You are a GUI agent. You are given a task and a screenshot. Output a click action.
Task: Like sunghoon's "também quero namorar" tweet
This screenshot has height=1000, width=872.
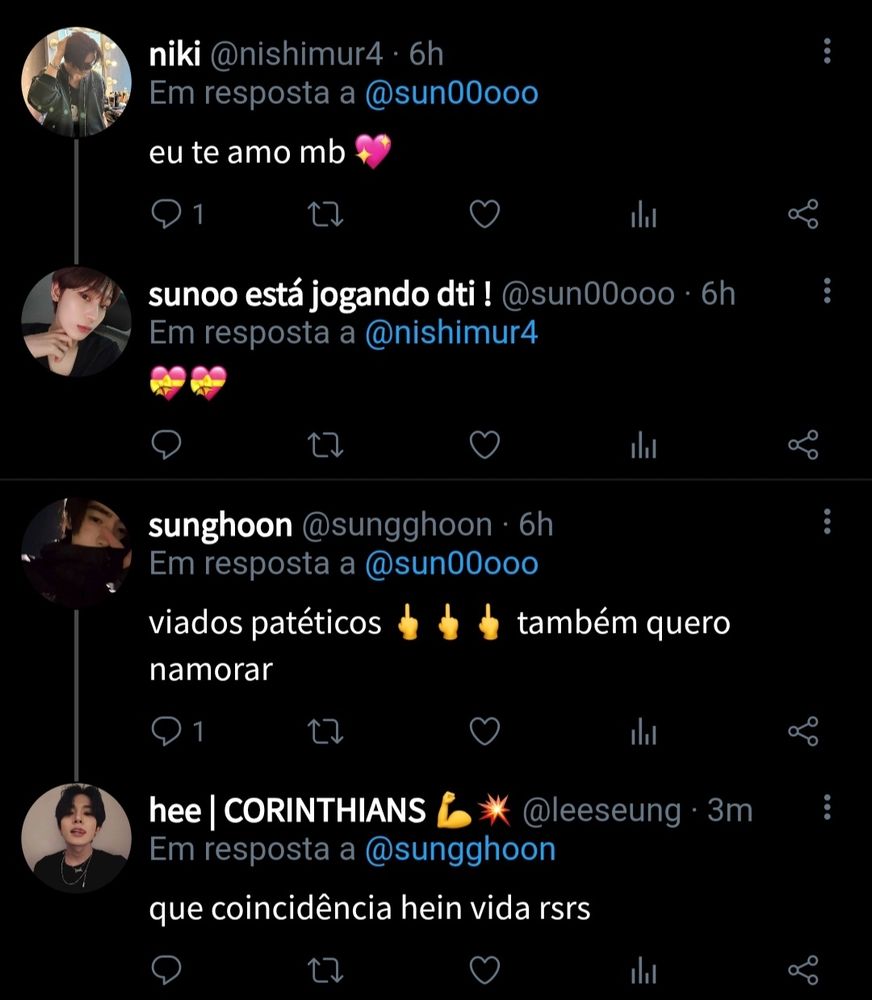click(x=484, y=733)
